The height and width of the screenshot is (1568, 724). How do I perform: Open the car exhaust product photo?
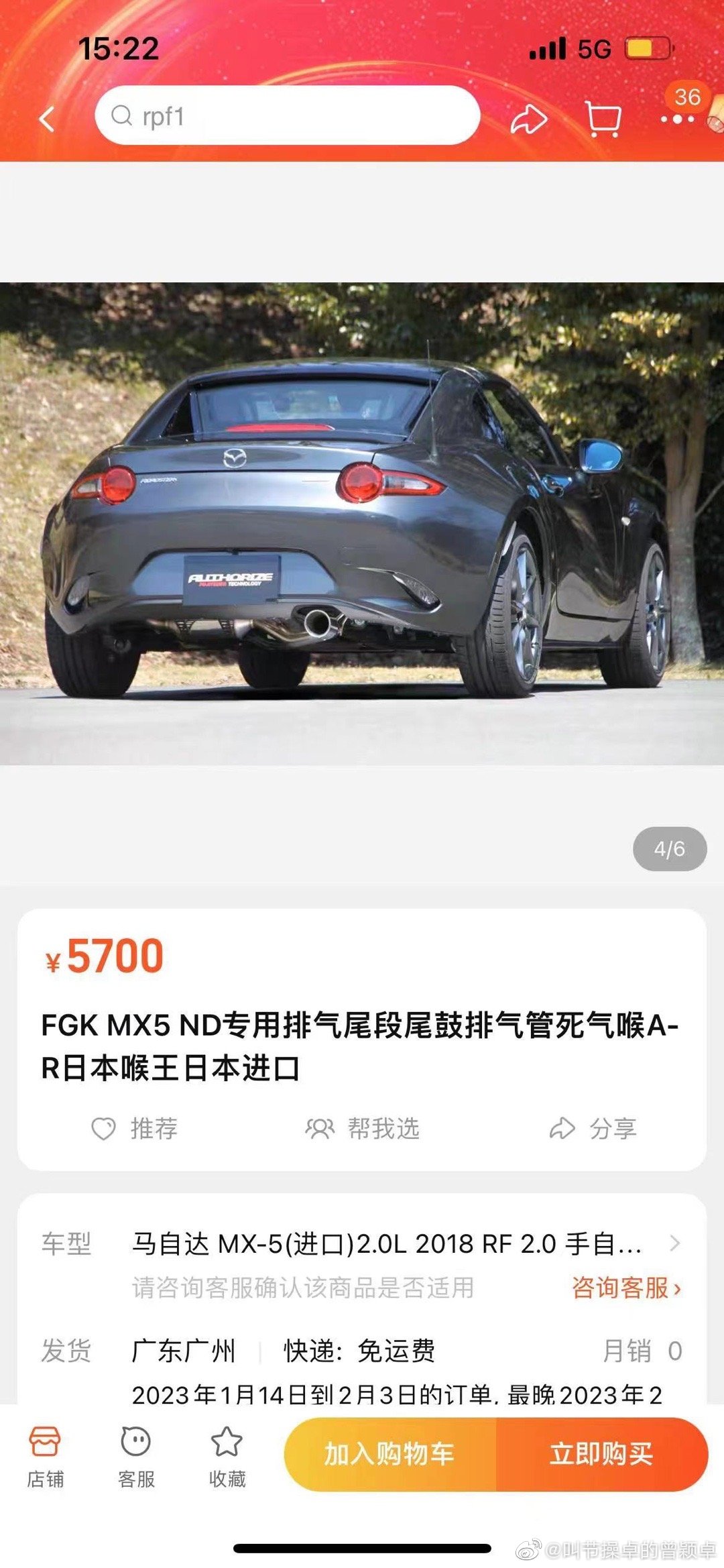click(362, 523)
